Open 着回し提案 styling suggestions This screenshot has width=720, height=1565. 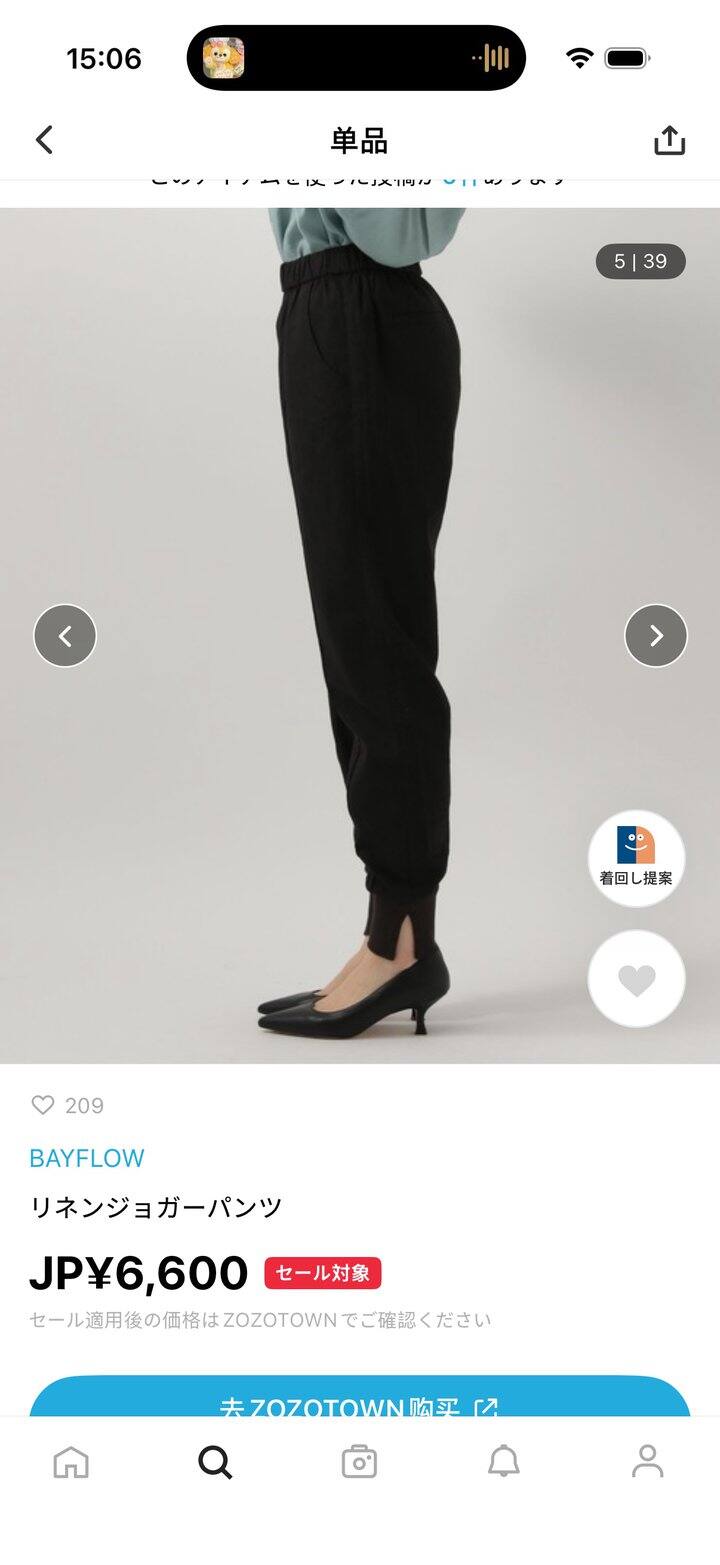[636, 858]
